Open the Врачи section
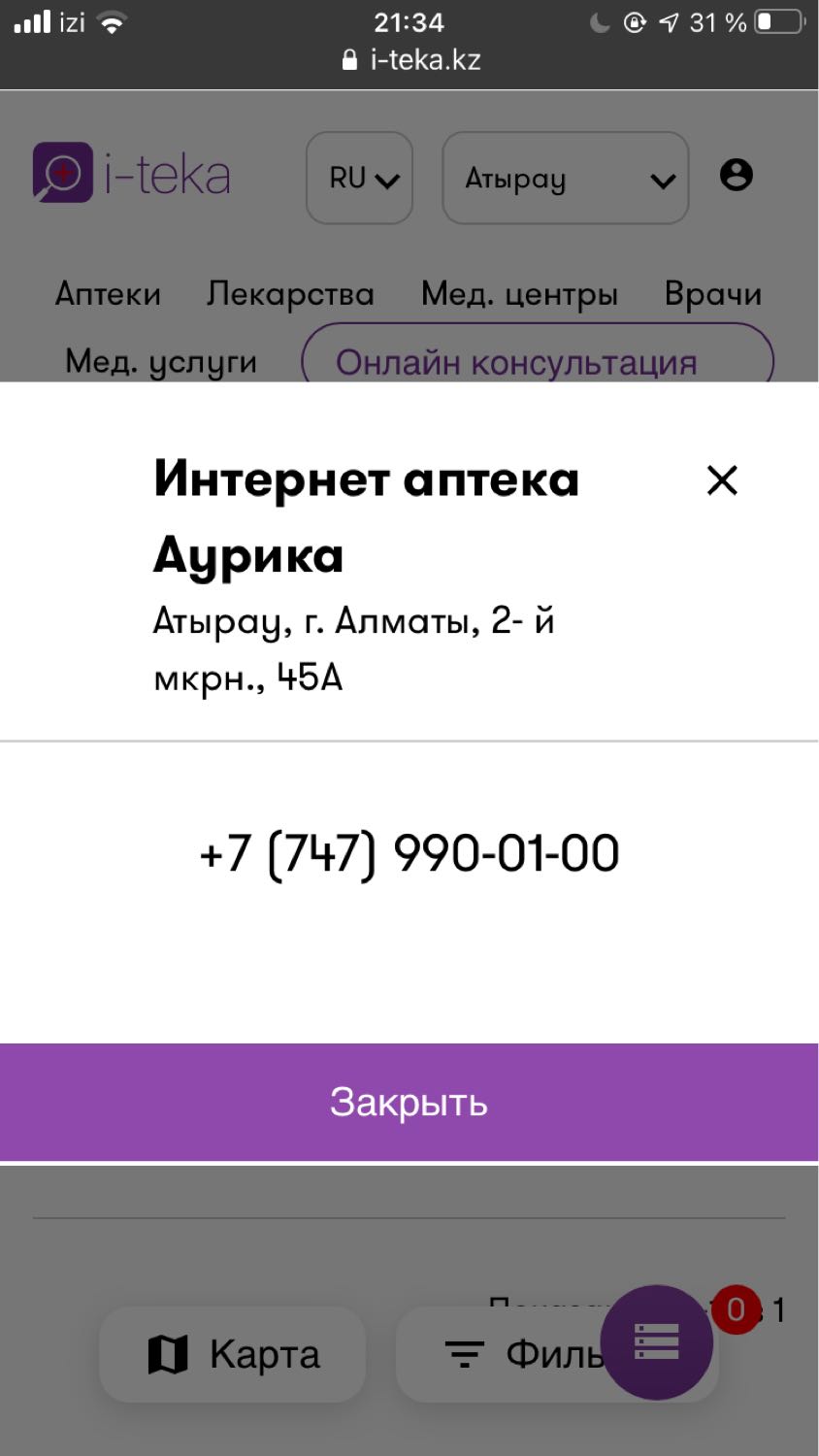Screen dimensions: 819x1456 coord(713,294)
